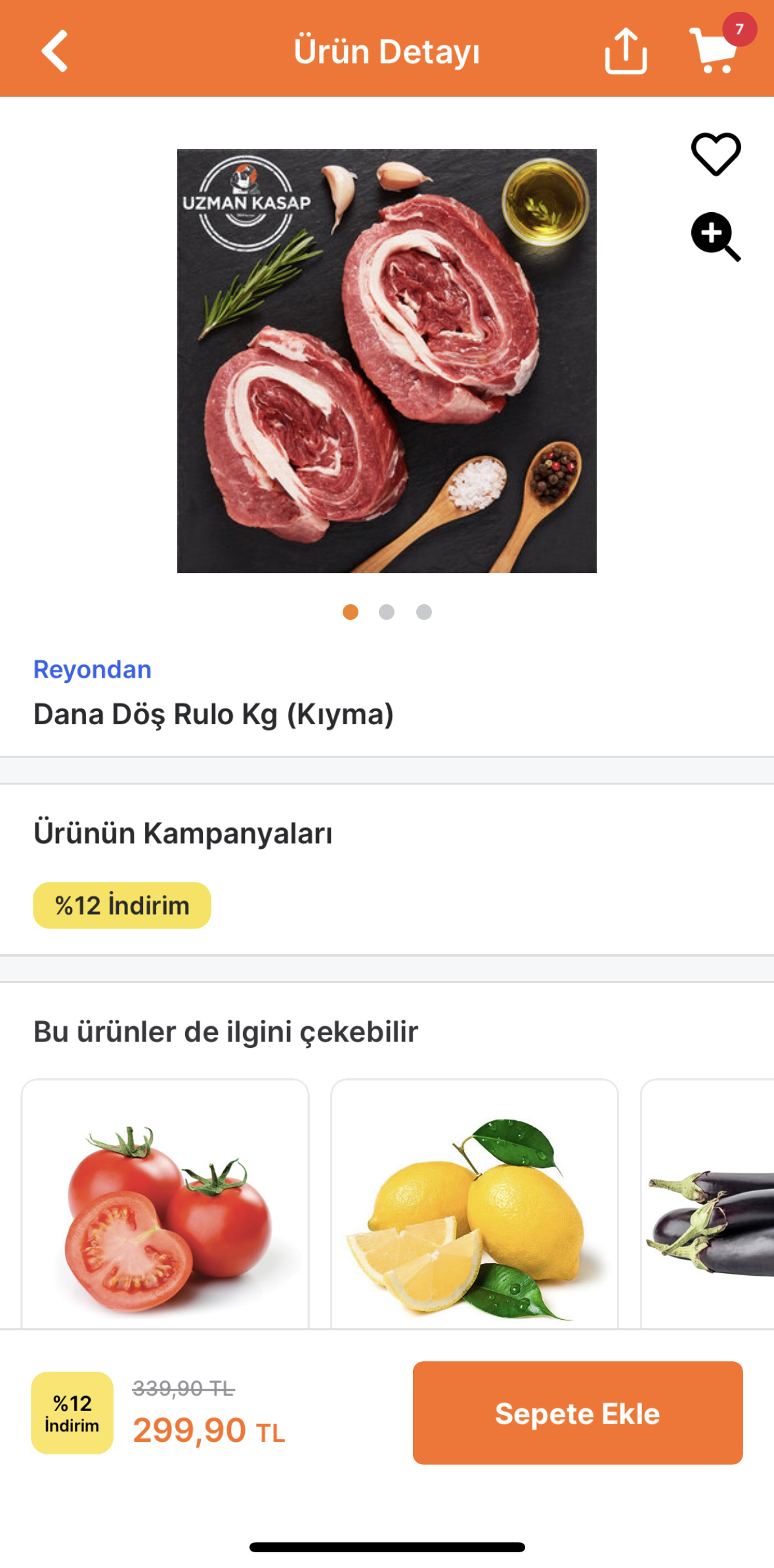Go back using the top-left arrow

pos(54,51)
